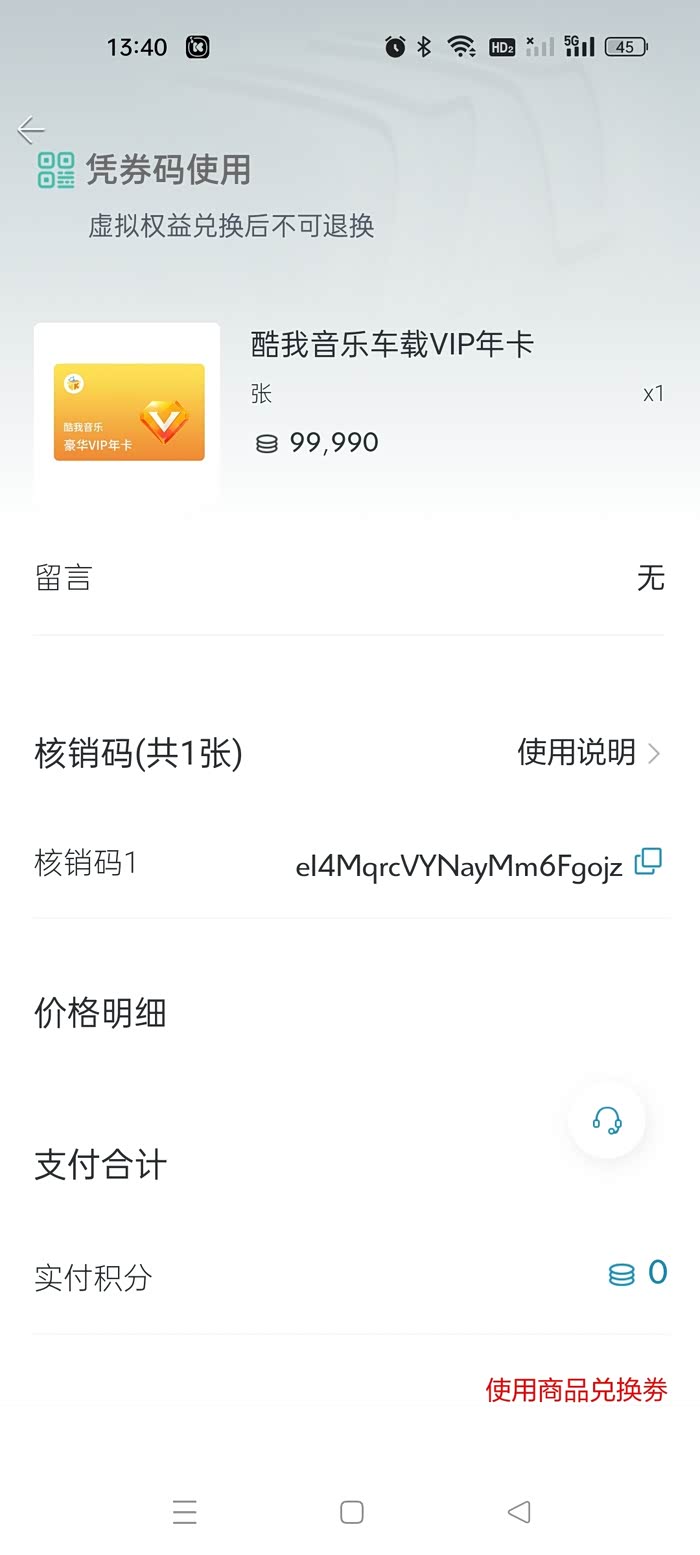Open 使用说明 usage instructions
This screenshot has width=700, height=1555.
[588, 752]
